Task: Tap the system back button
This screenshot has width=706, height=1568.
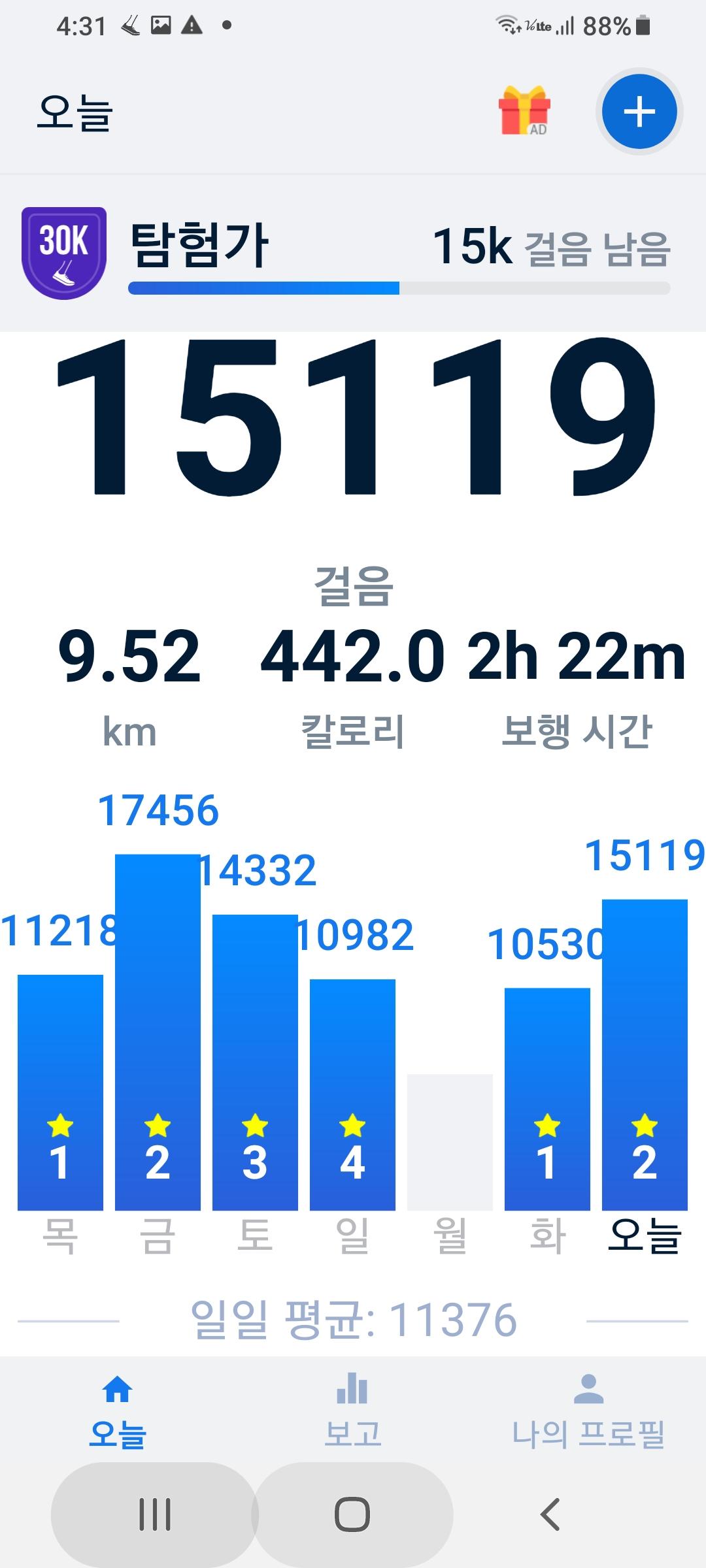Action: (550, 1514)
